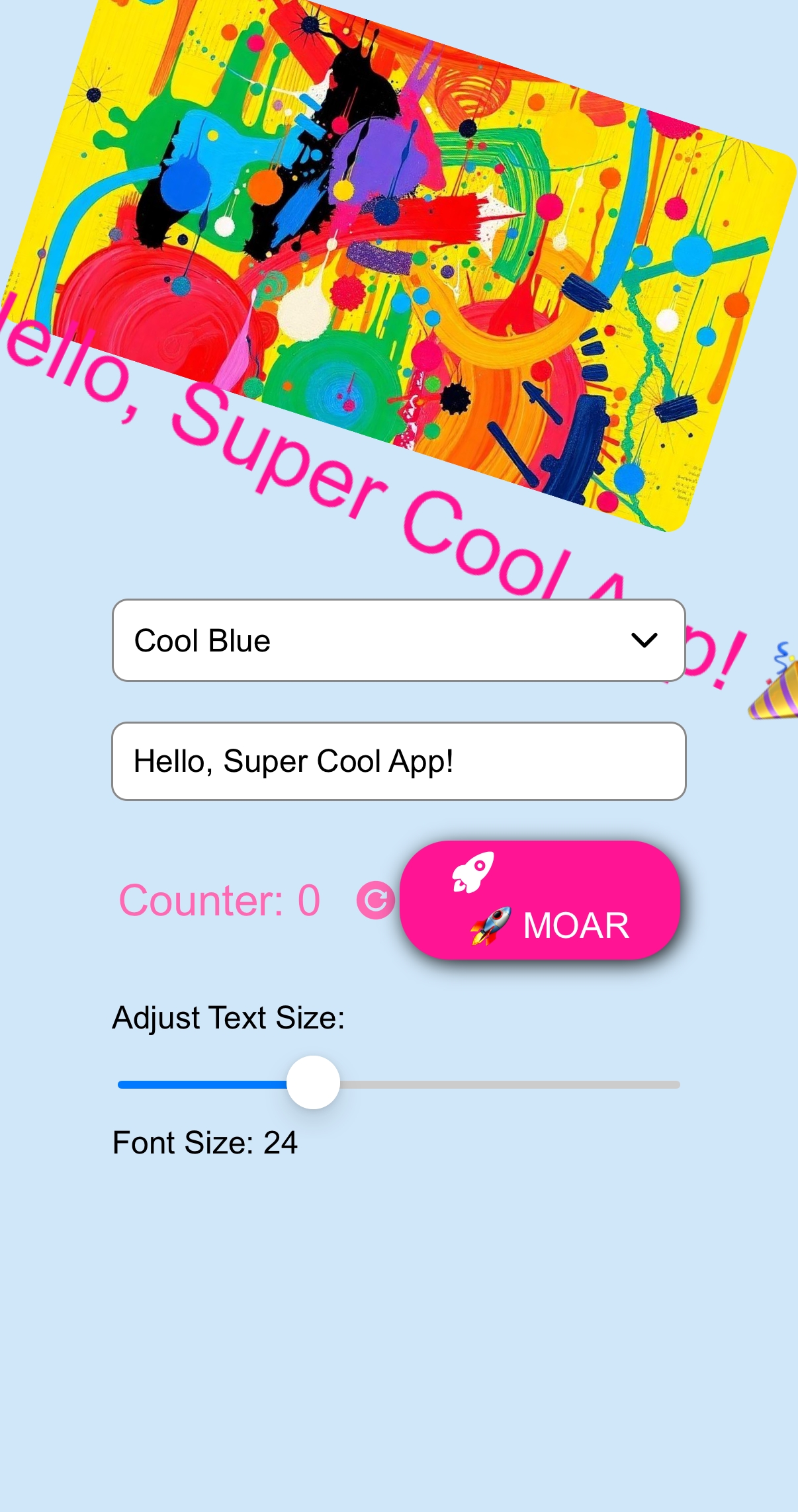Tap the Hello, Super Cool App! text field

pos(398,761)
